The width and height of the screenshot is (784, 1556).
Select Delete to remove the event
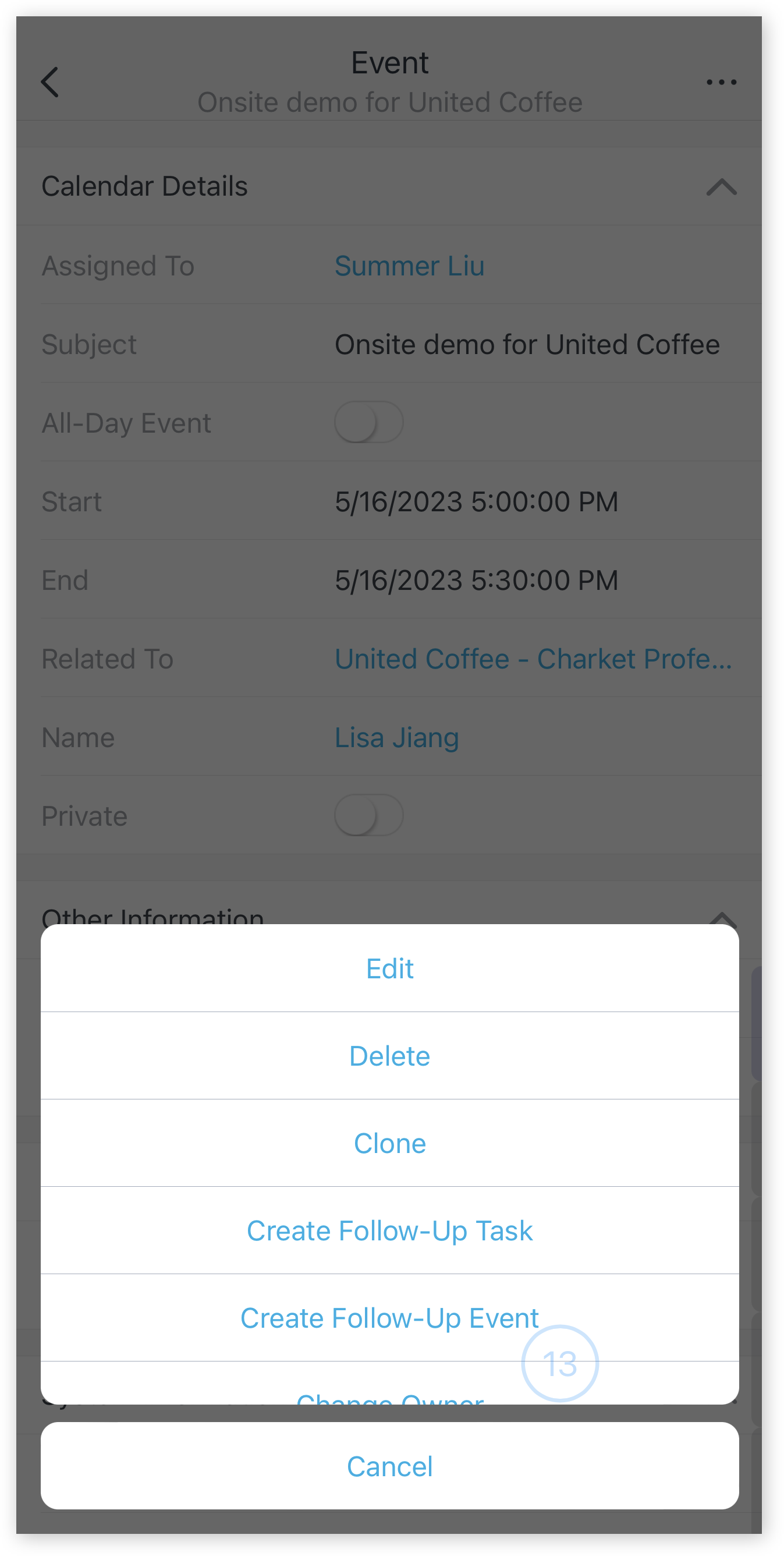(x=390, y=1056)
